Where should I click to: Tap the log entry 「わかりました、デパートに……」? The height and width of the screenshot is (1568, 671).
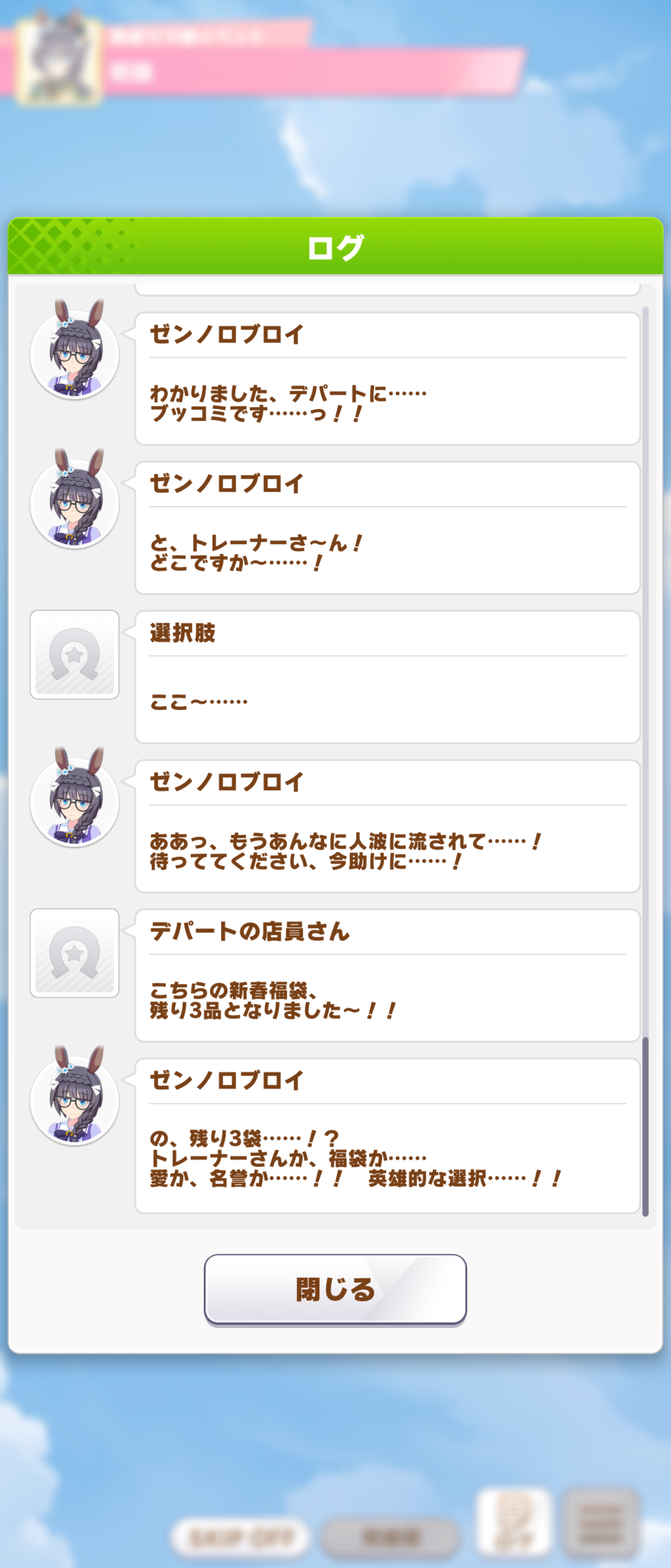click(x=387, y=379)
